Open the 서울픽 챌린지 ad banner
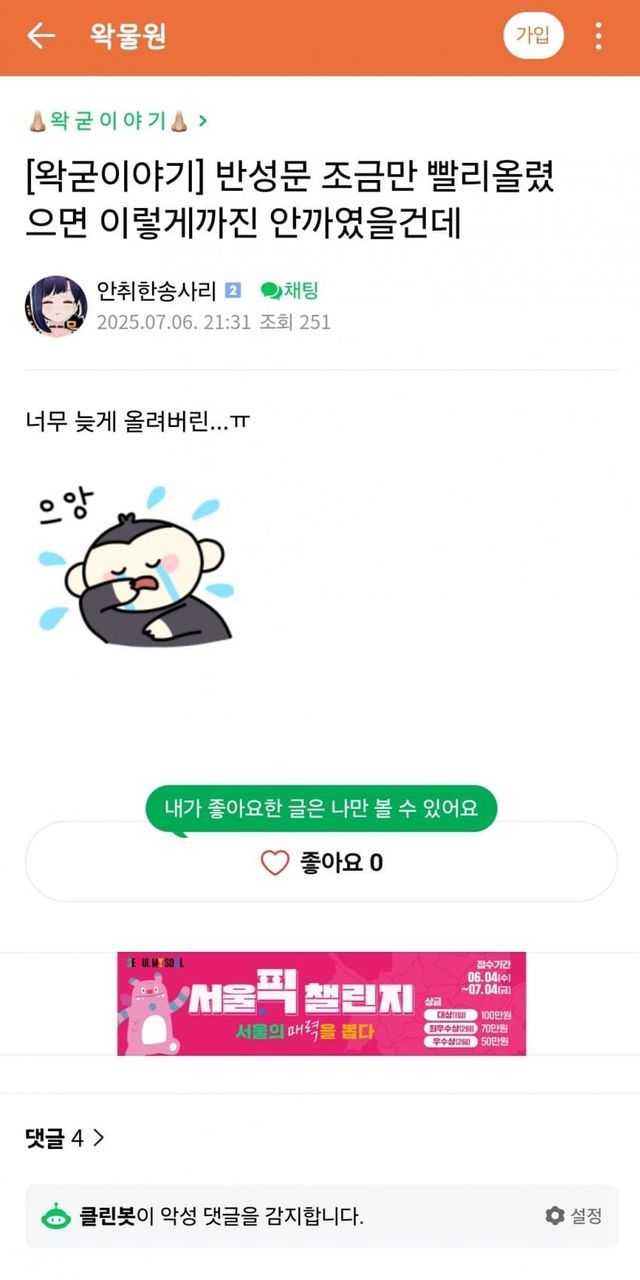 (x=321, y=1003)
